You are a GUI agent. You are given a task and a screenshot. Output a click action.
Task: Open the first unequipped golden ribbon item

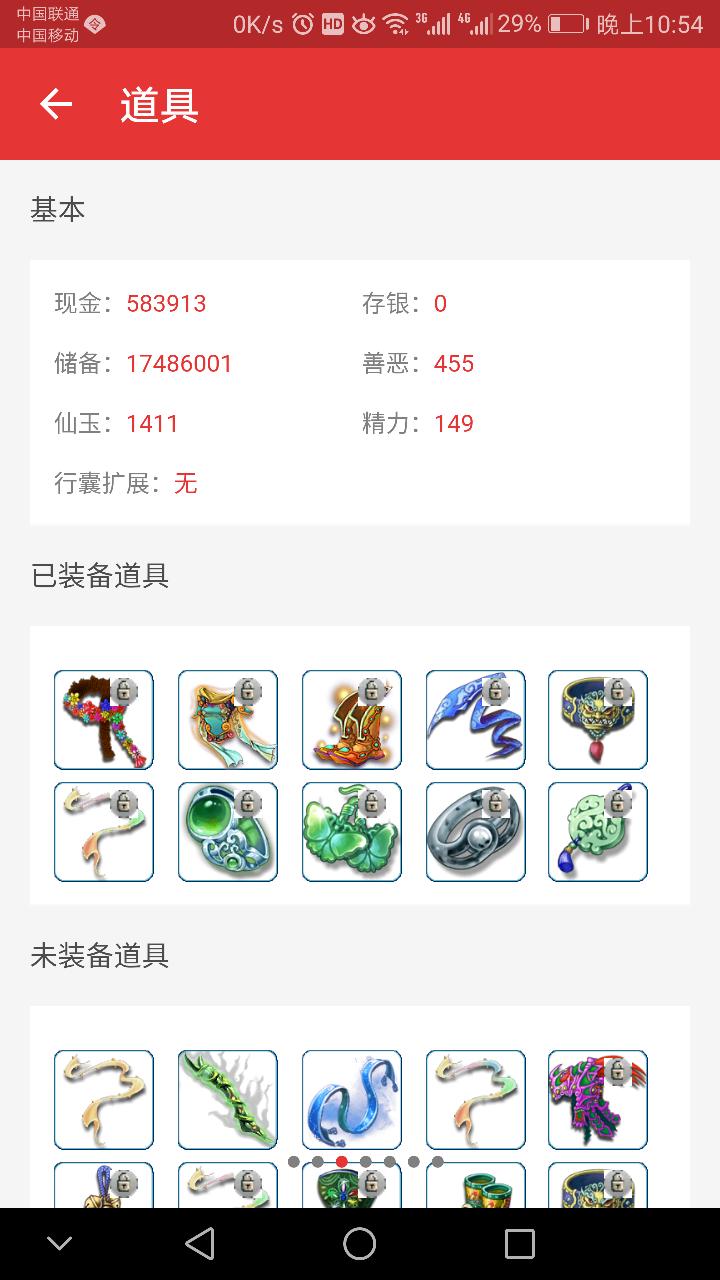[x=104, y=1100]
